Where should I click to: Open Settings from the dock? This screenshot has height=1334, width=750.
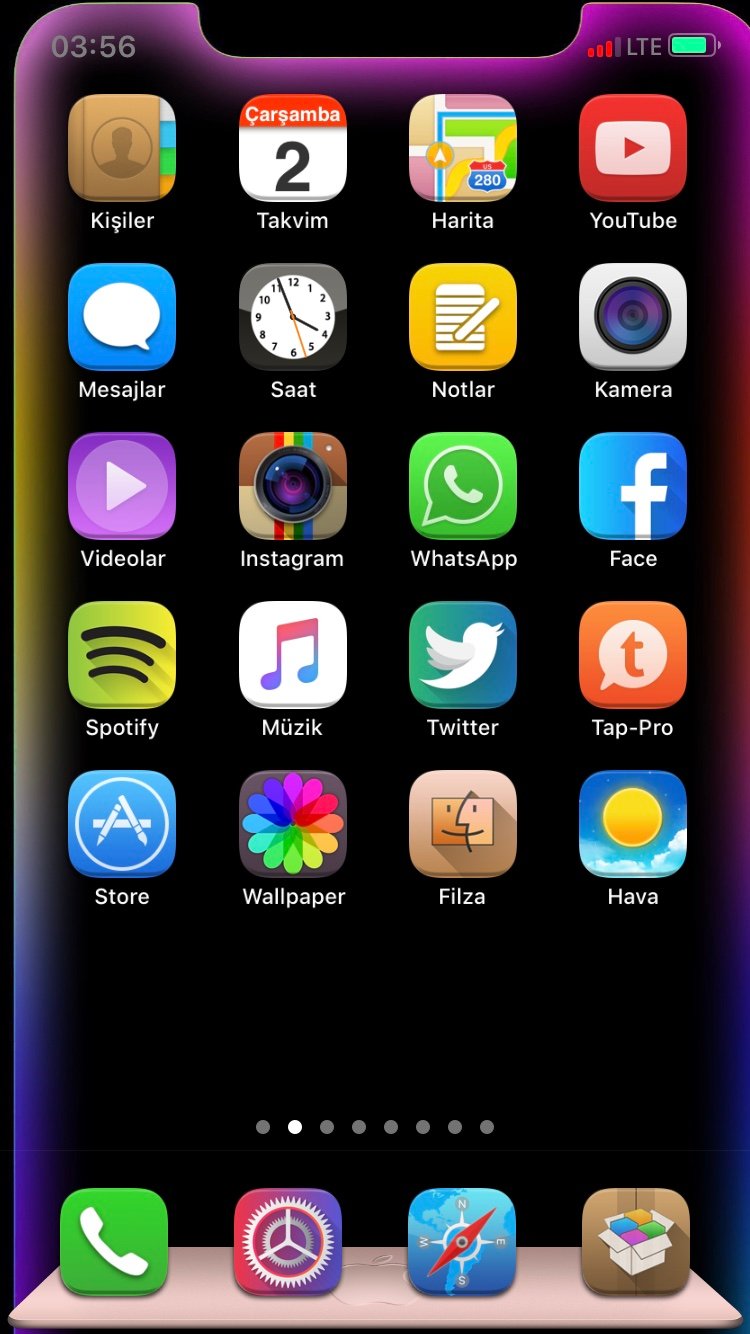coord(288,1242)
